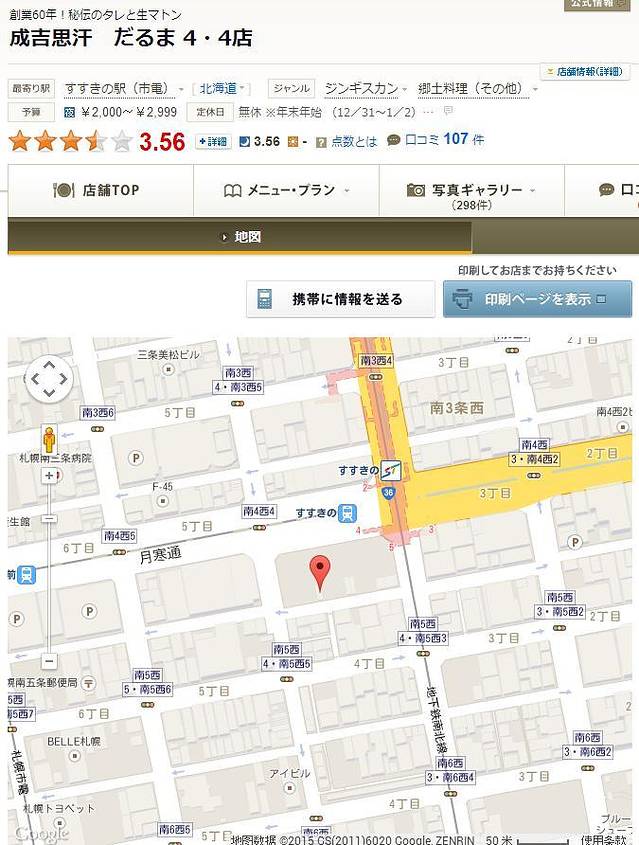Screen dimensions: 639x845
Task: Open the 写真ギャラリー tab
Action: click(x=470, y=190)
